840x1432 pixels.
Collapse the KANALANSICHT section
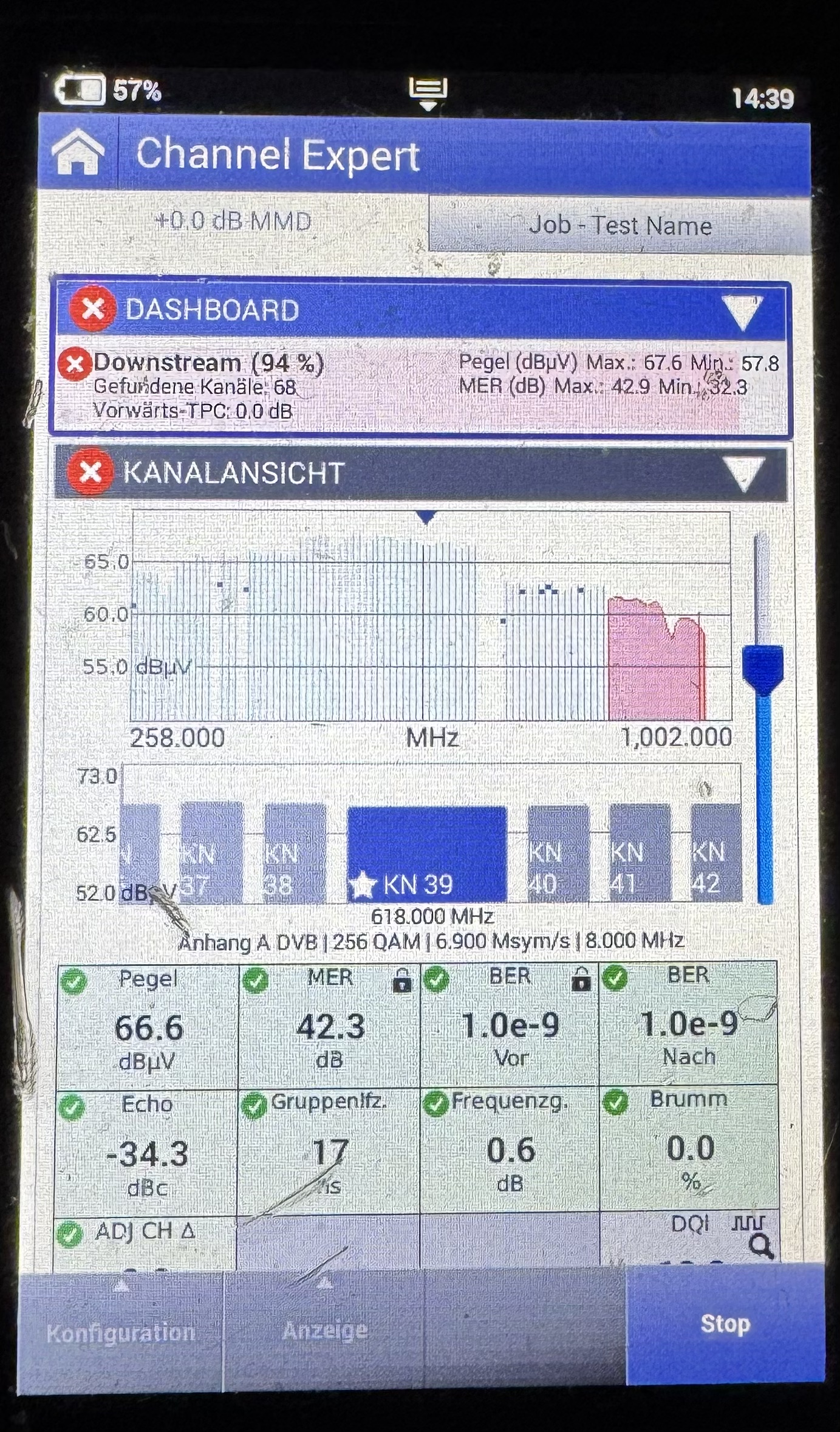[743, 474]
